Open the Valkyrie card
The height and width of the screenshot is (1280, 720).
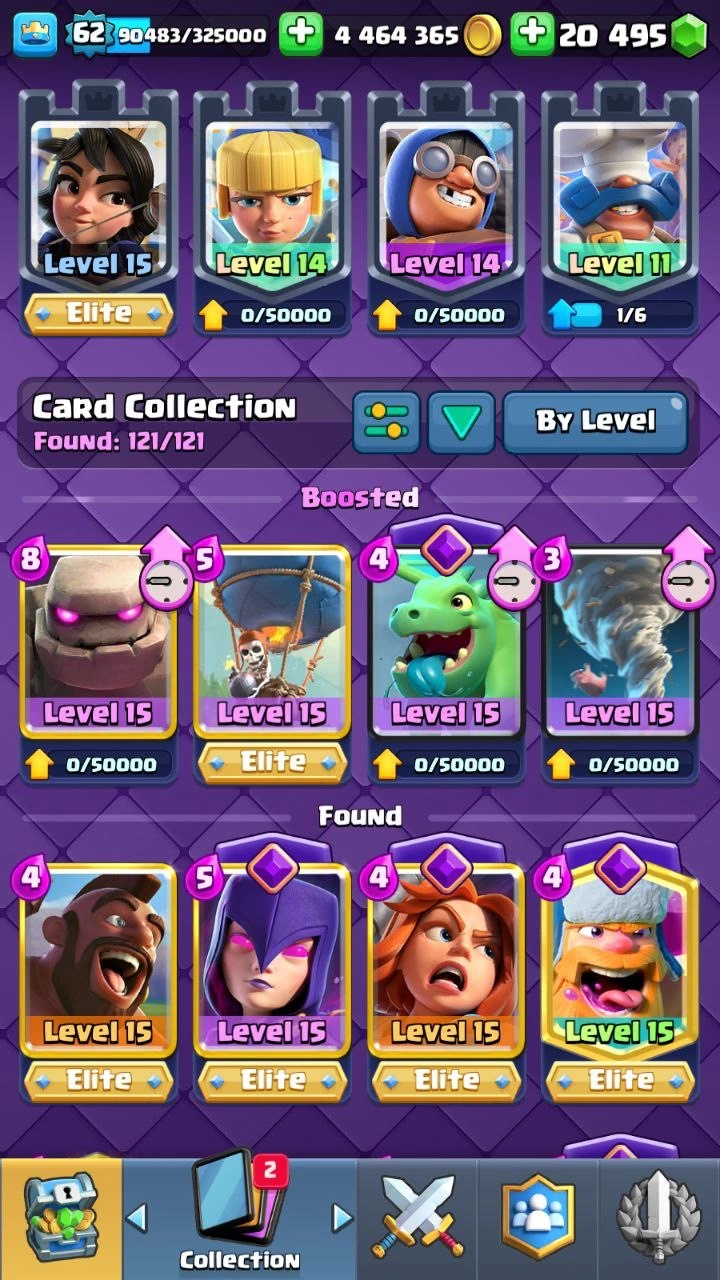[x=445, y=960]
